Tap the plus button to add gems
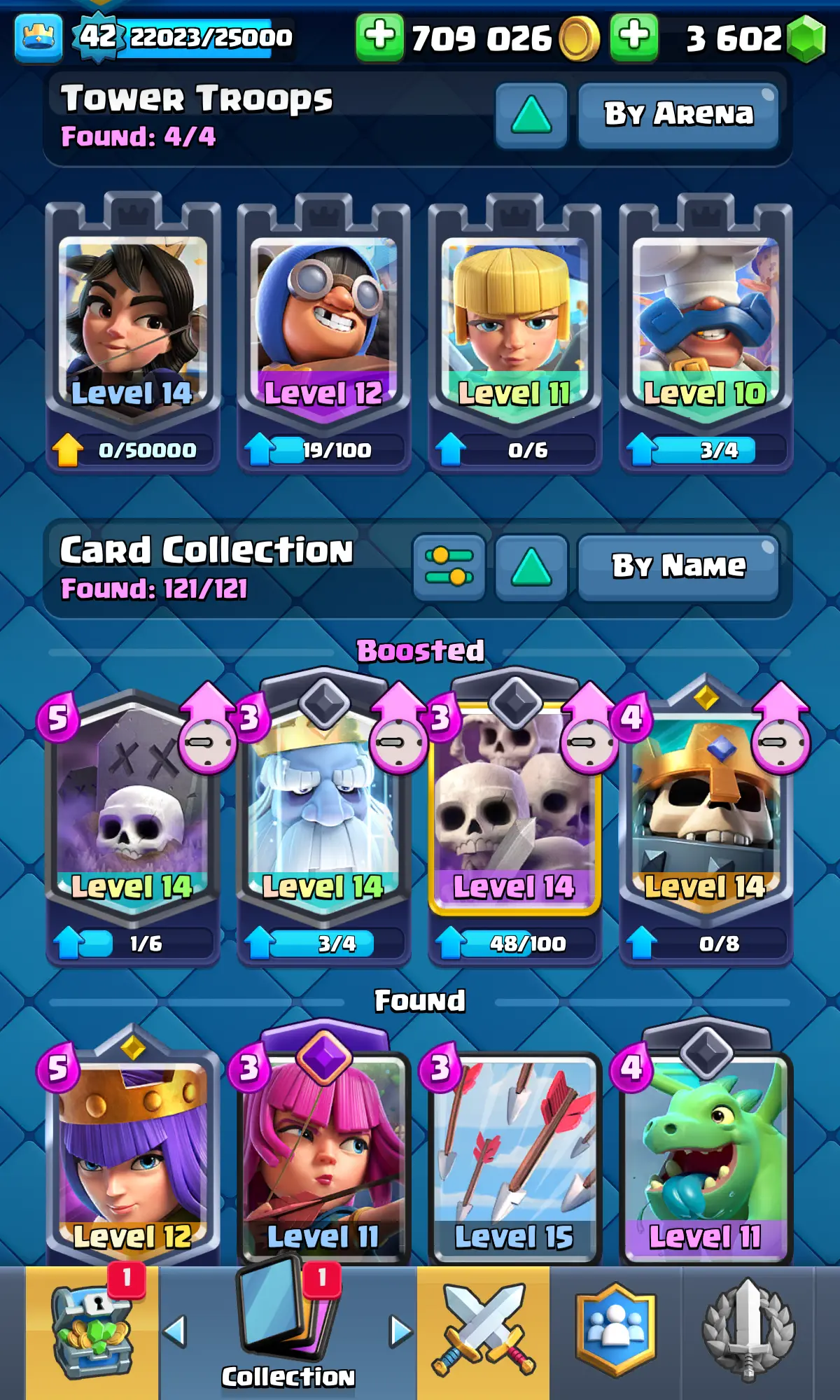840x1400 pixels. [x=633, y=36]
